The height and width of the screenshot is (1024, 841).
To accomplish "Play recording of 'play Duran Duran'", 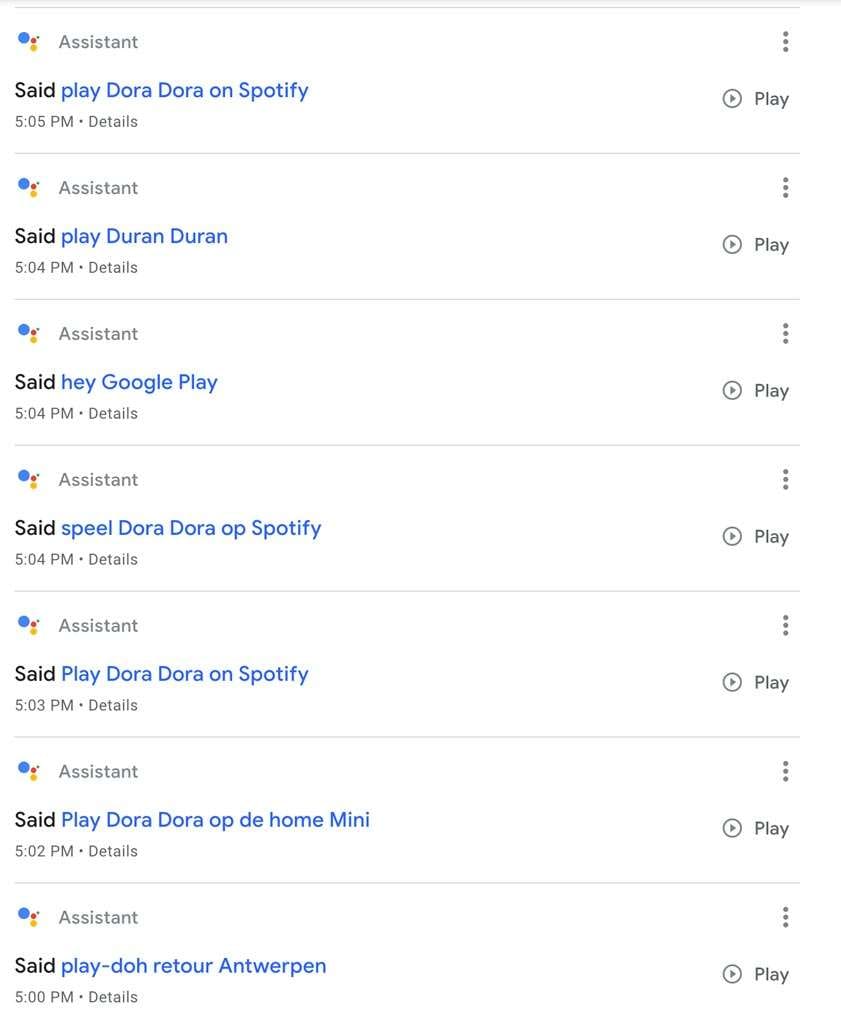I will click(756, 245).
